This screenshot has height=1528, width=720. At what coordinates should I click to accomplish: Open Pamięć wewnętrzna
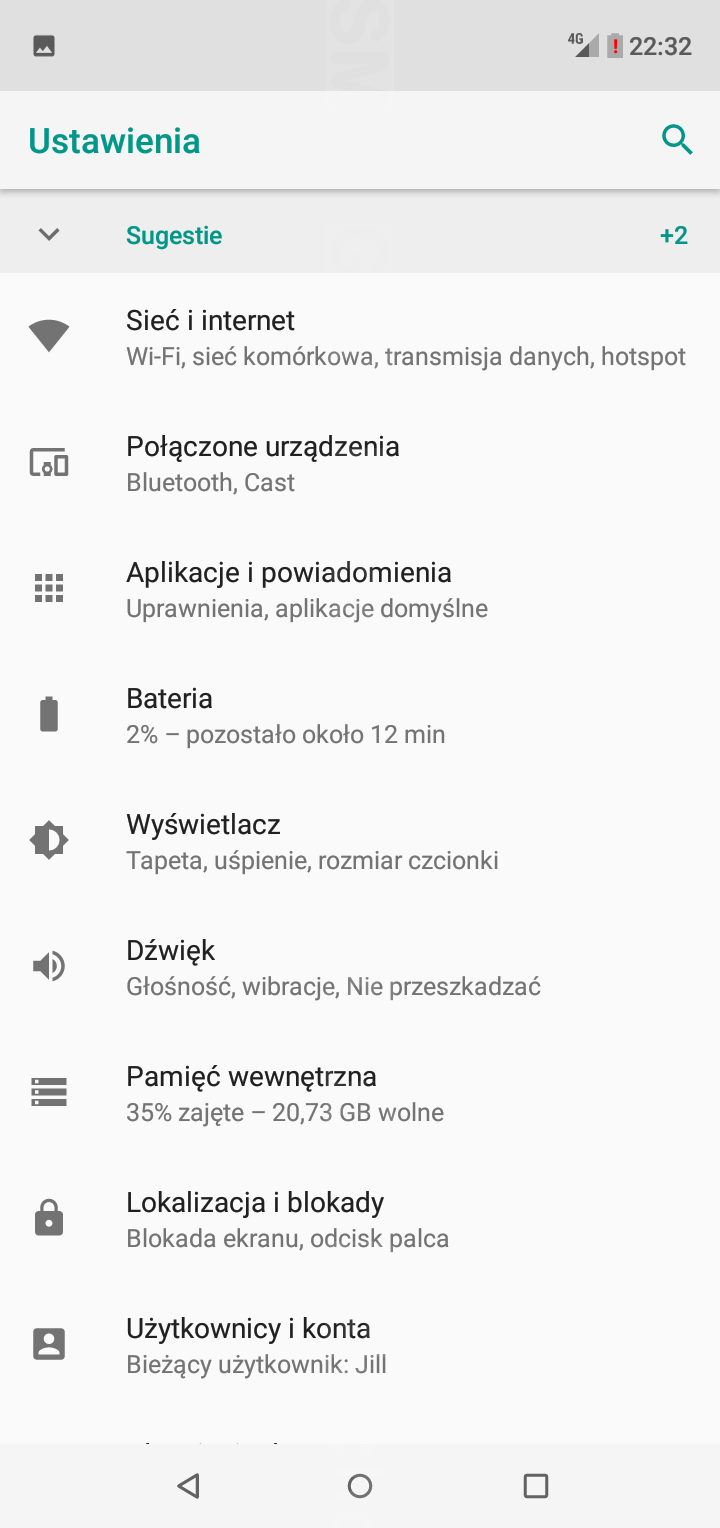(360, 1093)
